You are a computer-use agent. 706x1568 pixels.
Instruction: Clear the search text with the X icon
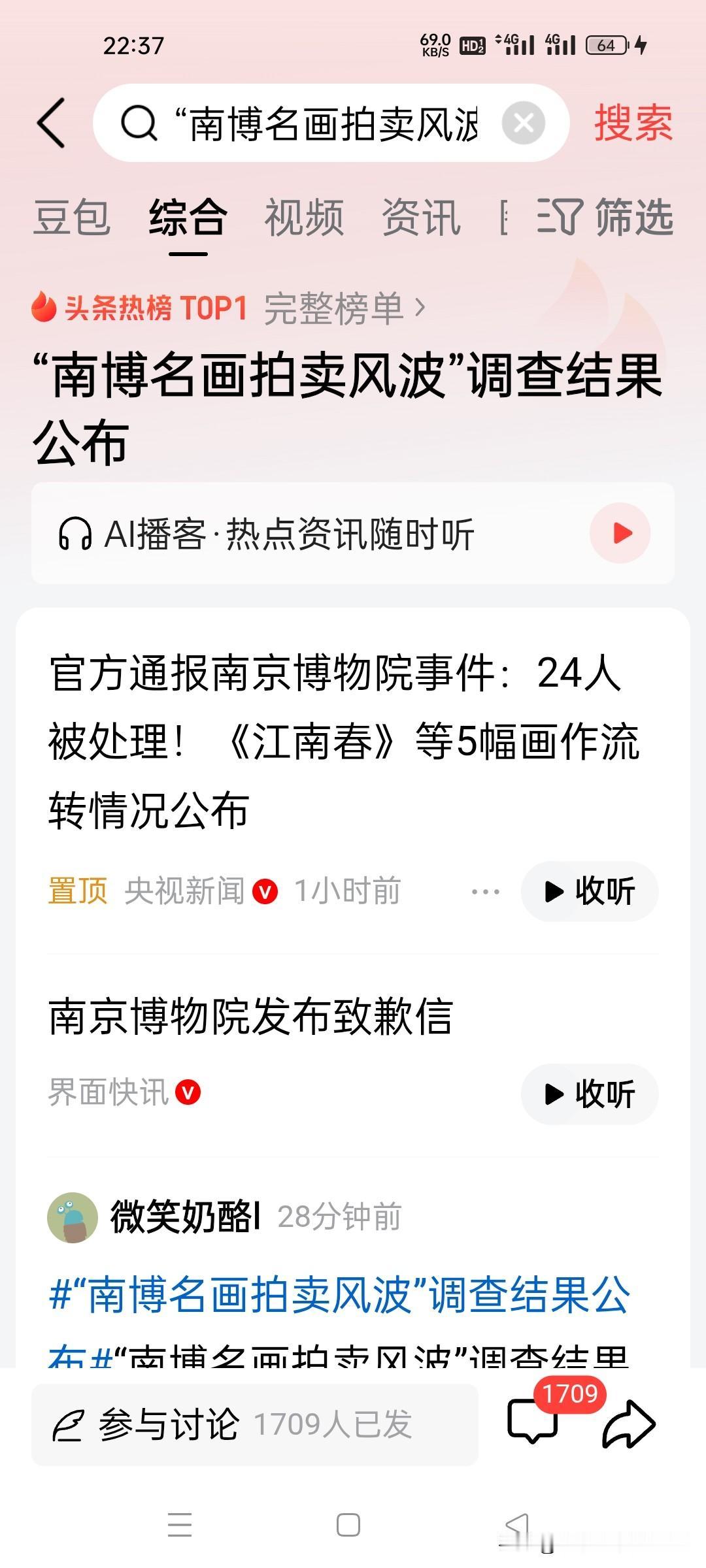click(523, 123)
